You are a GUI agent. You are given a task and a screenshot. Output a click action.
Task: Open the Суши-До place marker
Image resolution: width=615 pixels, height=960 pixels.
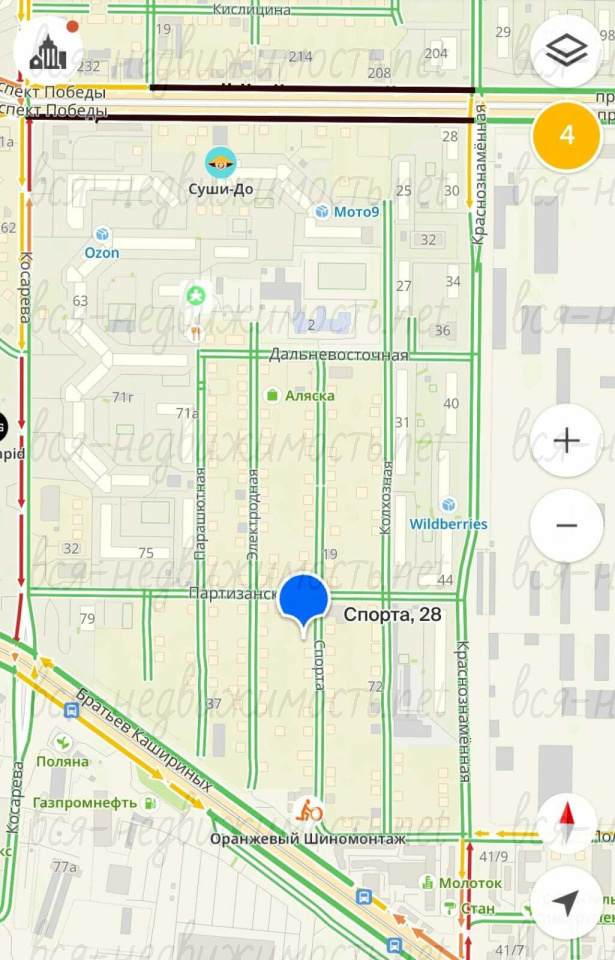(x=219, y=161)
